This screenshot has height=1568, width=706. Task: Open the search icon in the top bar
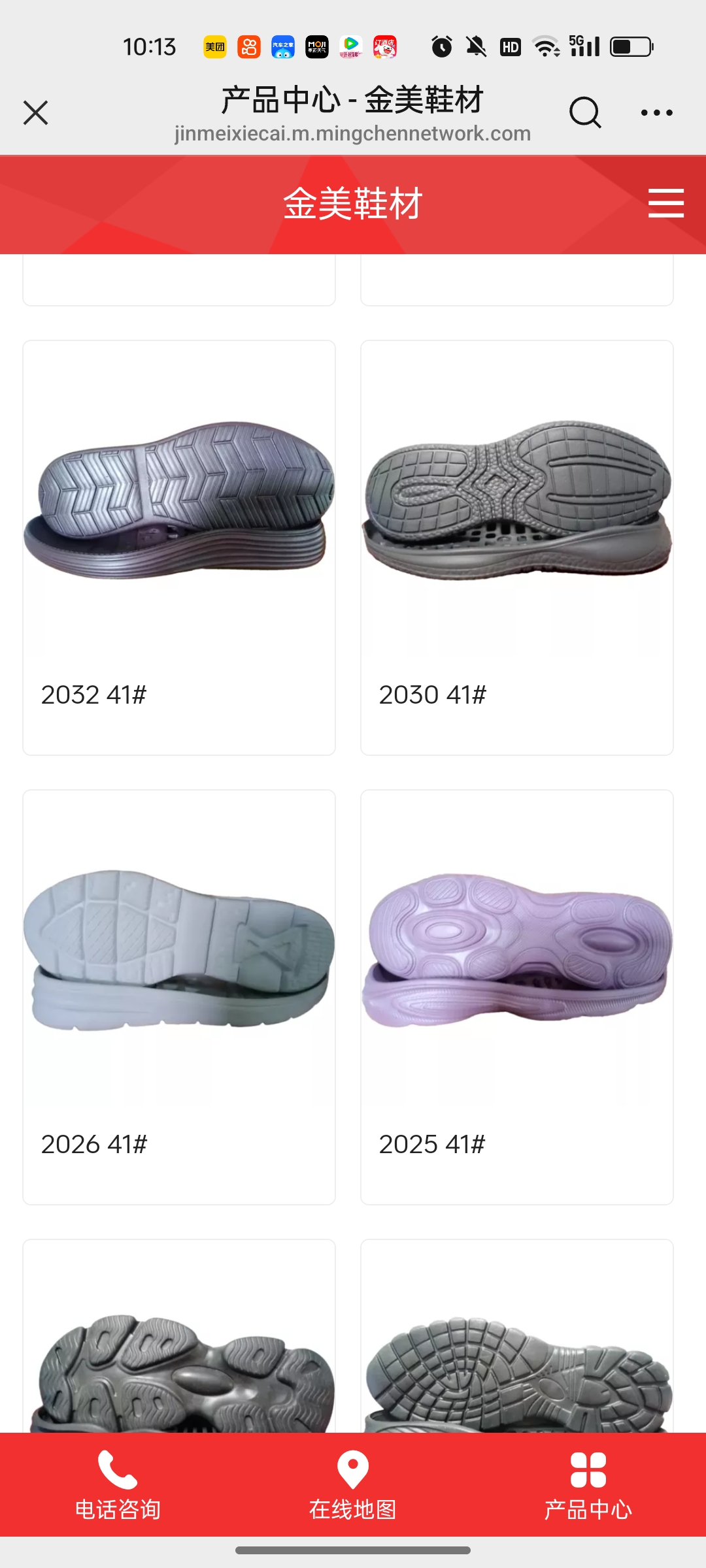pyautogui.click(x=584, y=113)
